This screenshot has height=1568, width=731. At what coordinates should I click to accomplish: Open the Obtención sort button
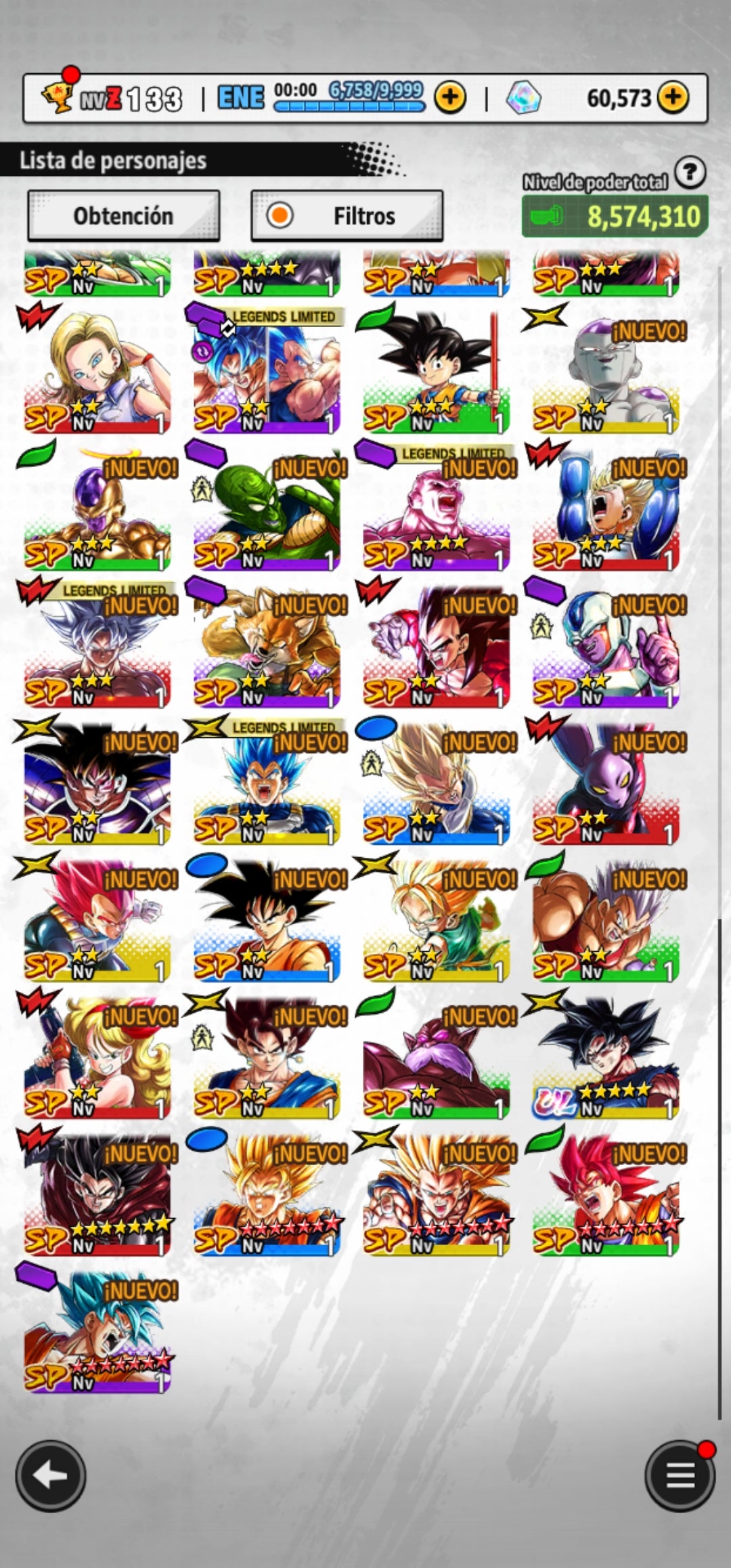(123, 216)
